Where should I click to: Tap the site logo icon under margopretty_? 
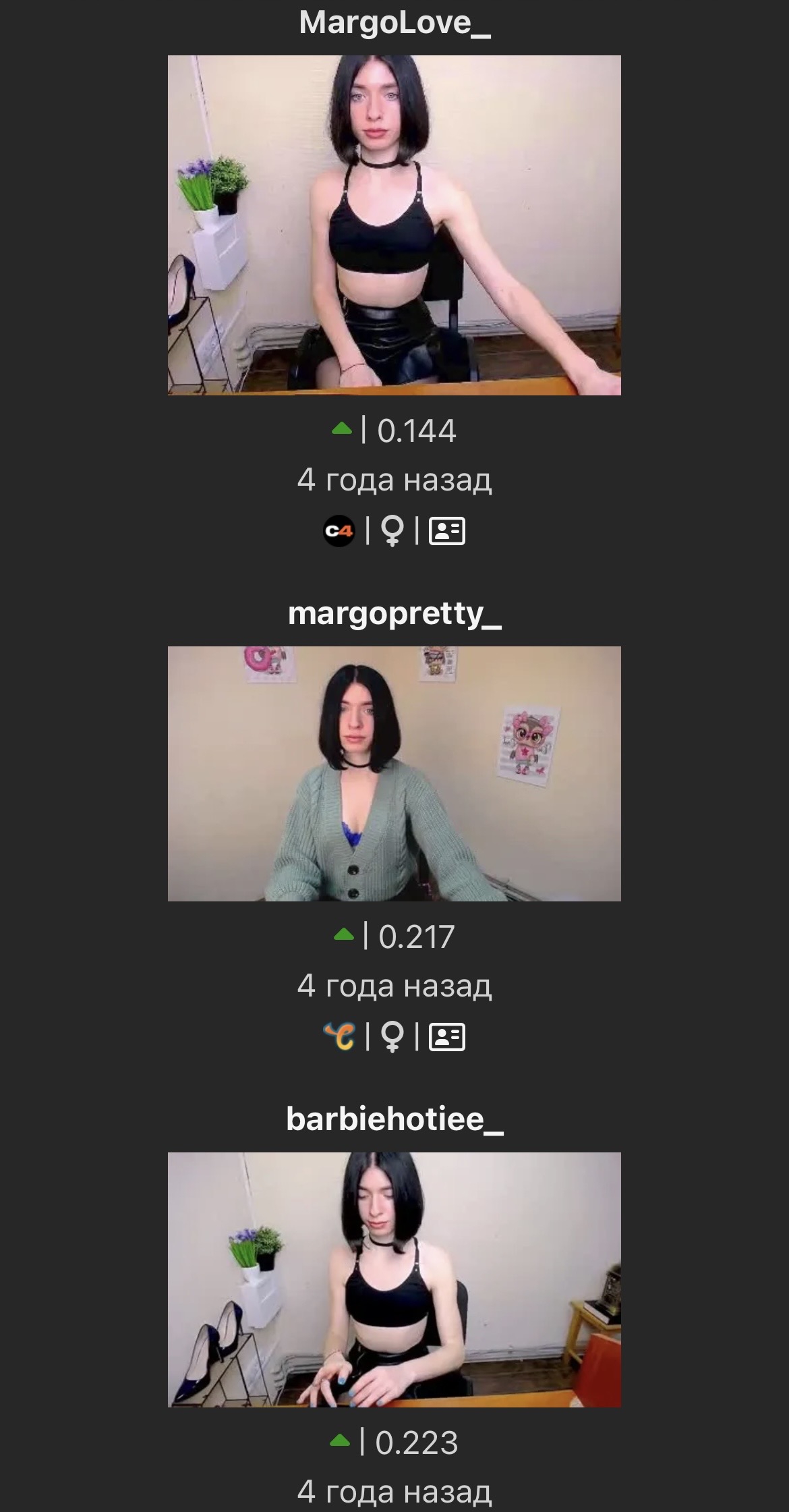[x=339, y=1037]
